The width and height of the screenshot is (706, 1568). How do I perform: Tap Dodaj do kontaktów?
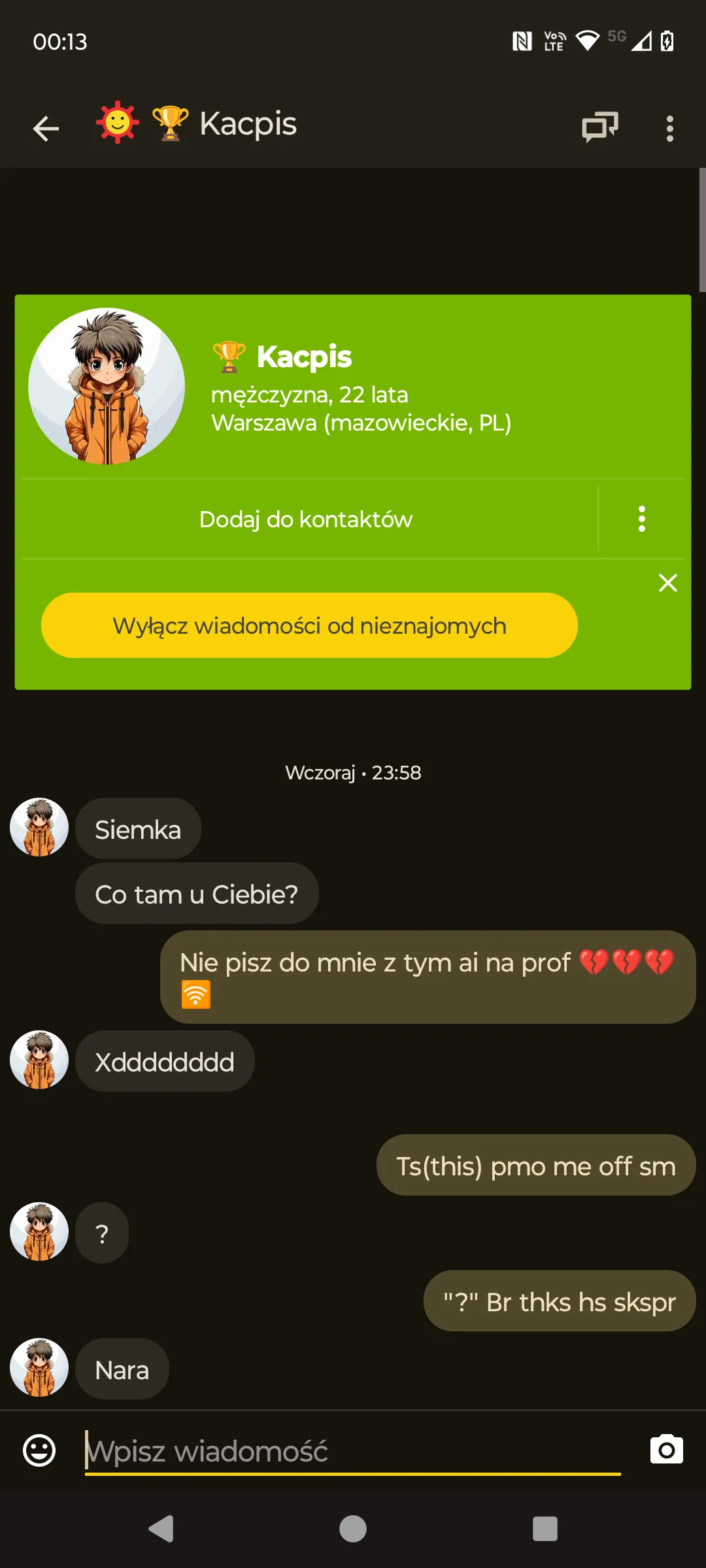[x=306, y=519]
